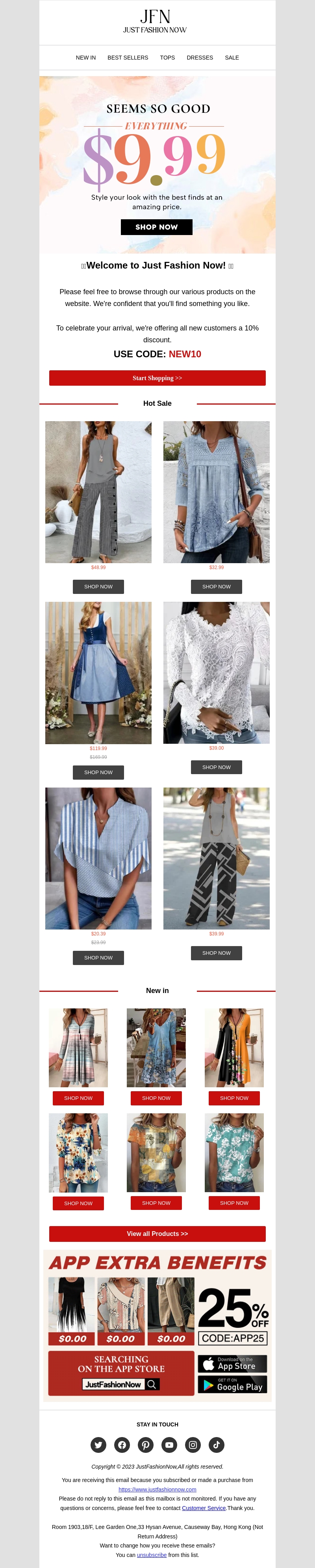This screenshot has height=1568, width=315.
Task: Open the TOPS category
Action: click(167, 58)
